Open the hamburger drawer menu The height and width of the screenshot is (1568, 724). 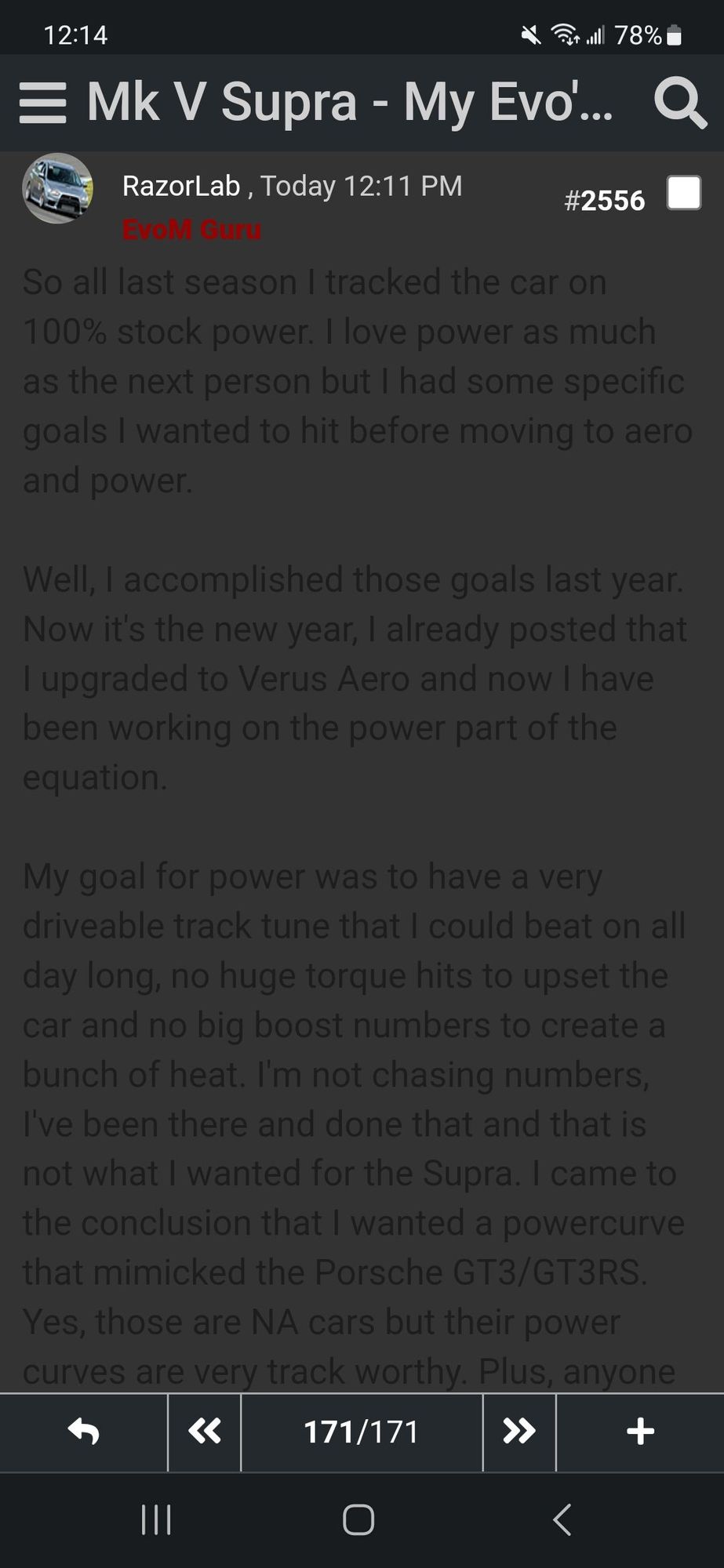(x=42, y=103)
